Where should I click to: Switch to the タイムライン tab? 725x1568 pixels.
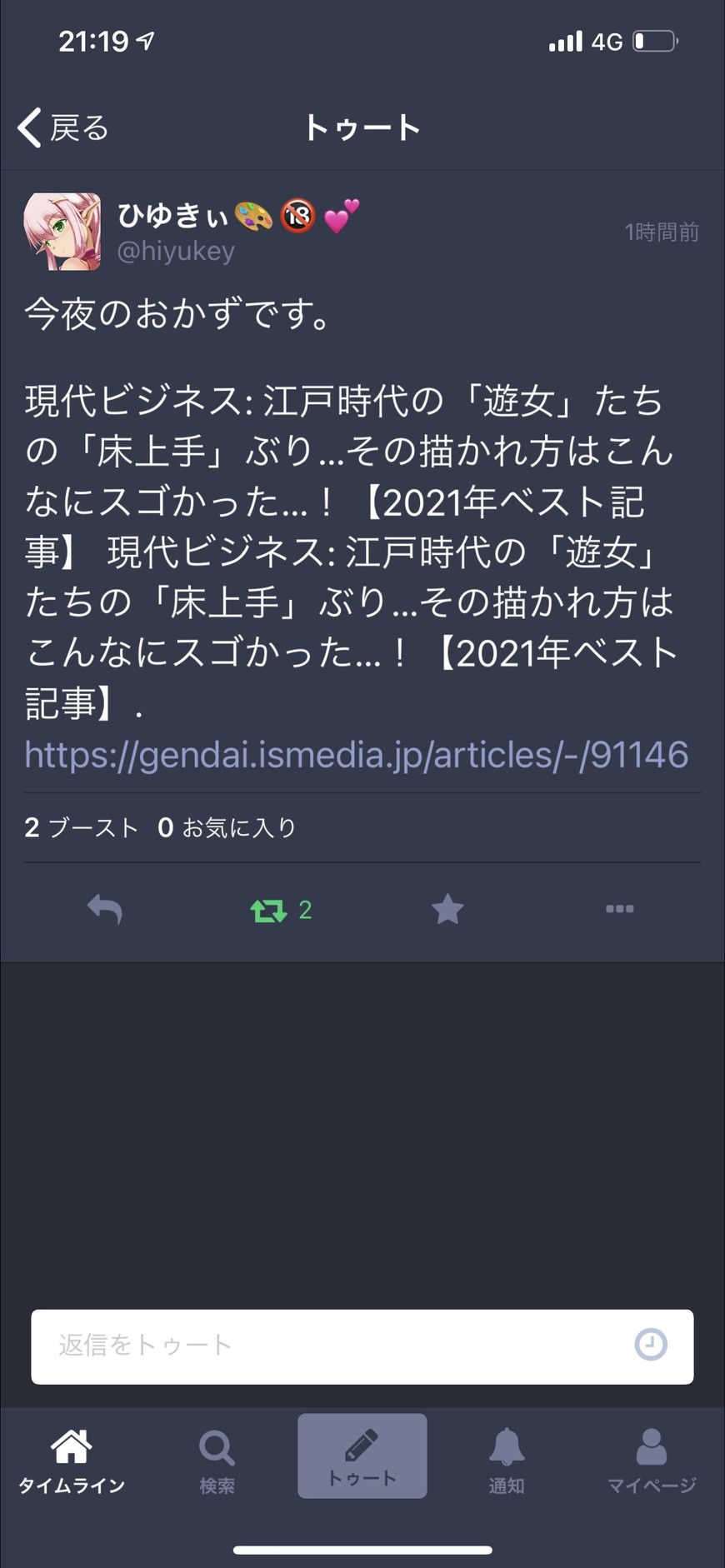(72, 1461)
